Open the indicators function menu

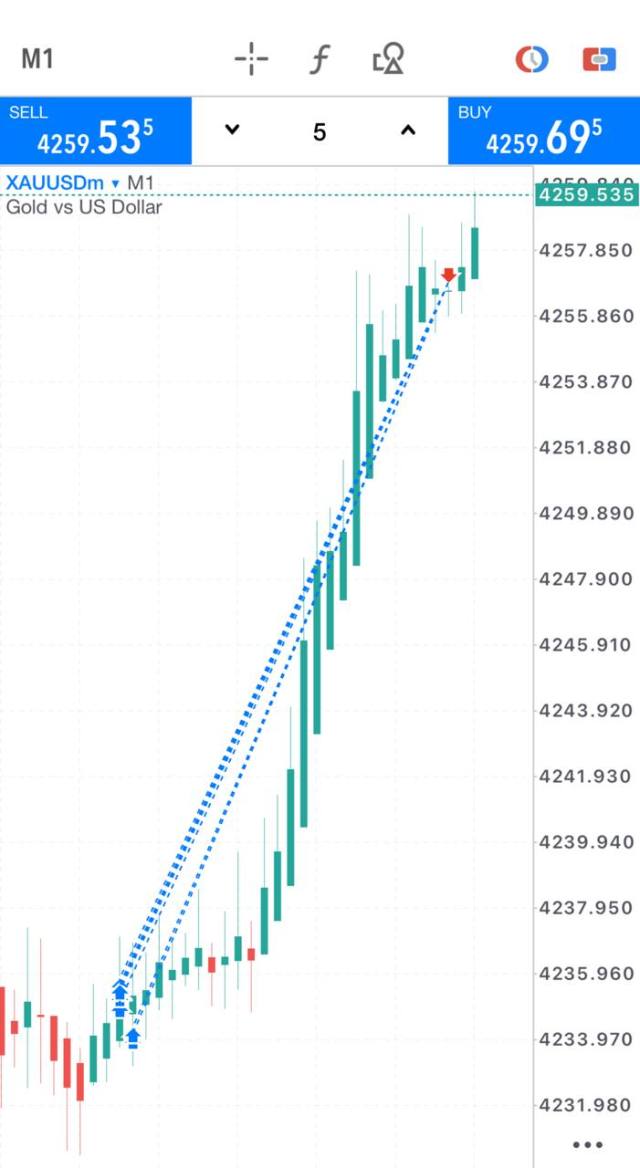click(318, 59)
